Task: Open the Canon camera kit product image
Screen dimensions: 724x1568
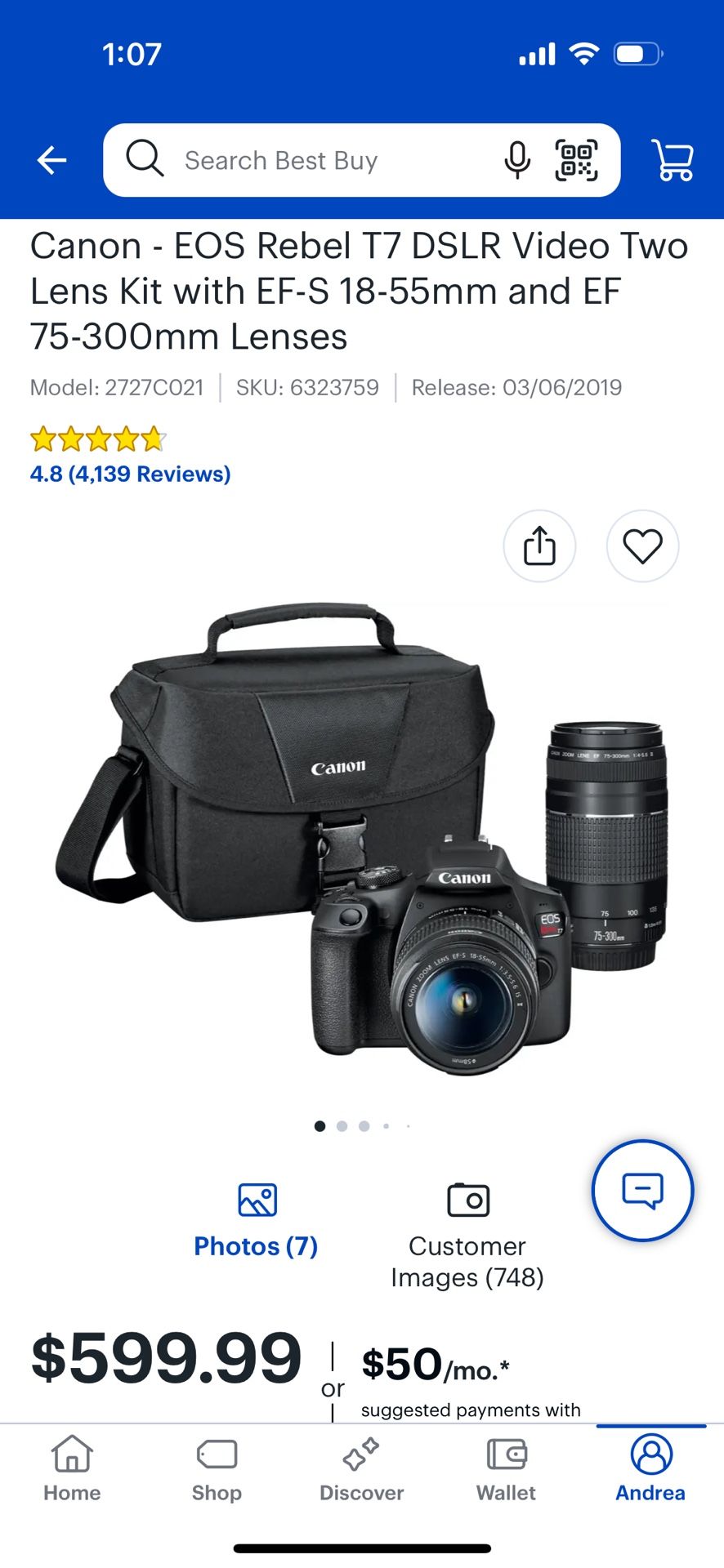Action: pos(361,841)
